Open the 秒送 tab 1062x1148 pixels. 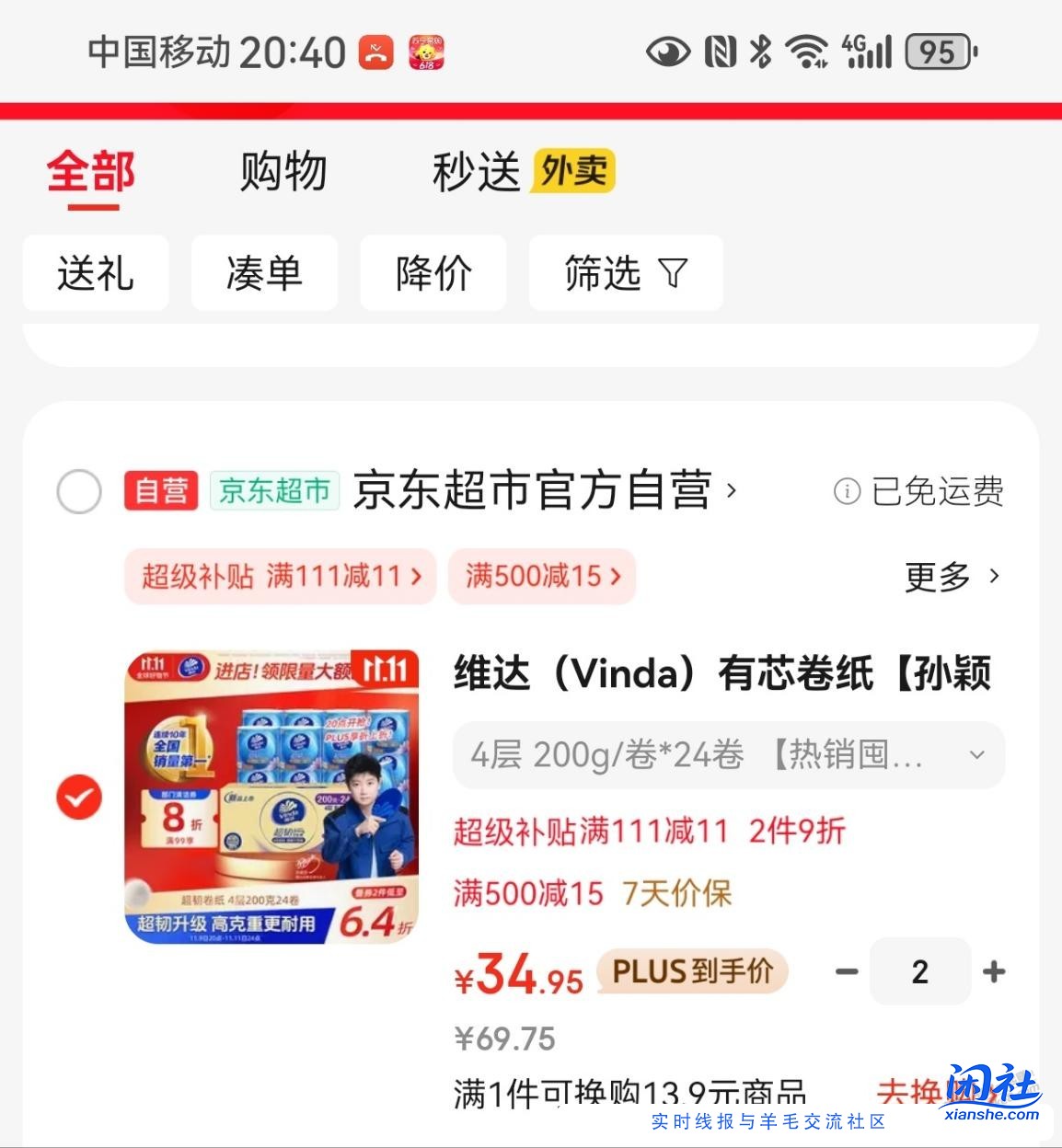(x=477, y=174)
